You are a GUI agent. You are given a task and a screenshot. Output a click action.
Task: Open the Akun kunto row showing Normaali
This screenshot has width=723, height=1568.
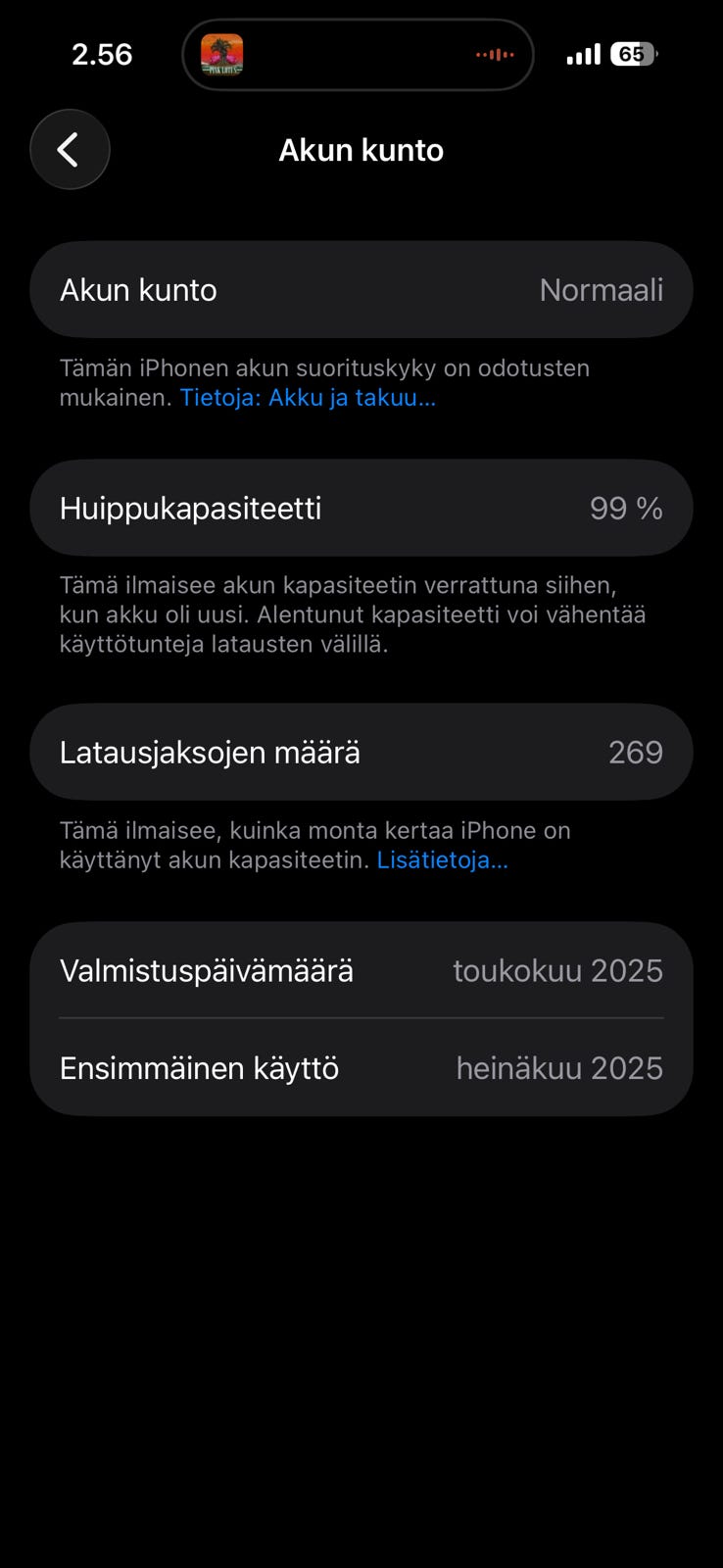click(361, 289)
